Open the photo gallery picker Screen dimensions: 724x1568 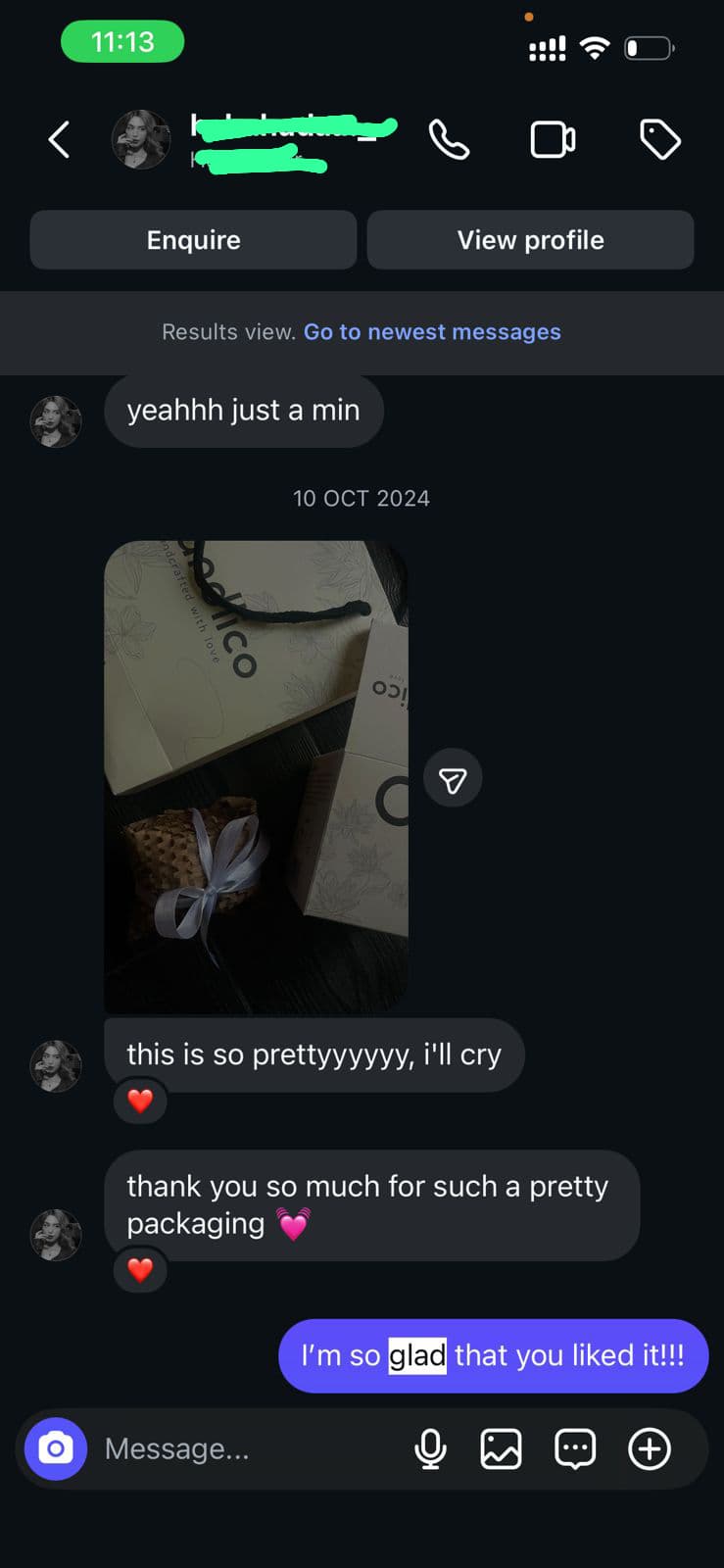point(501,1448)
